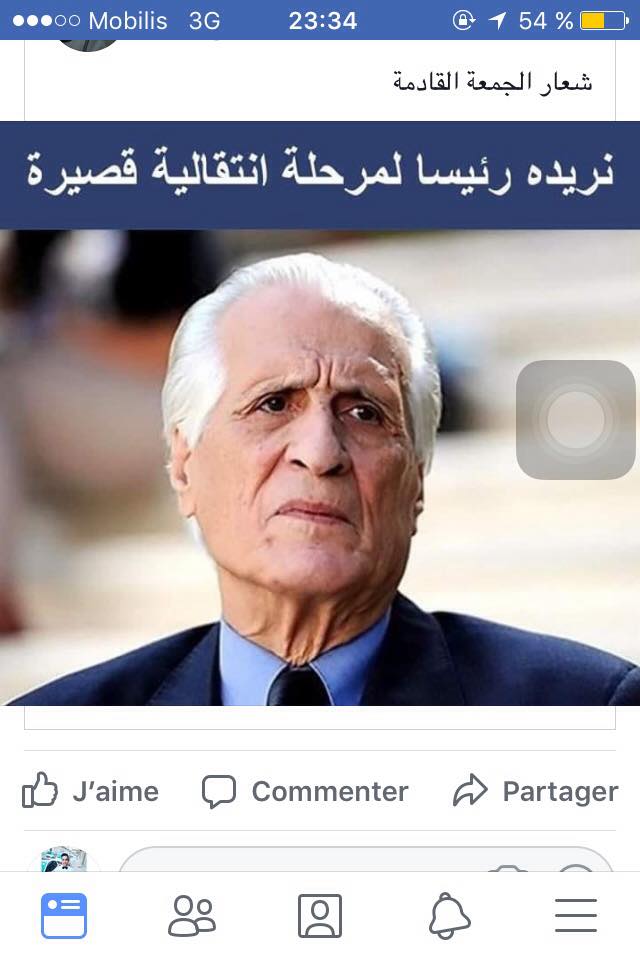Screen dimensions: 640x960
Task: Like the post with J'aime
Action: pos(90,791)
